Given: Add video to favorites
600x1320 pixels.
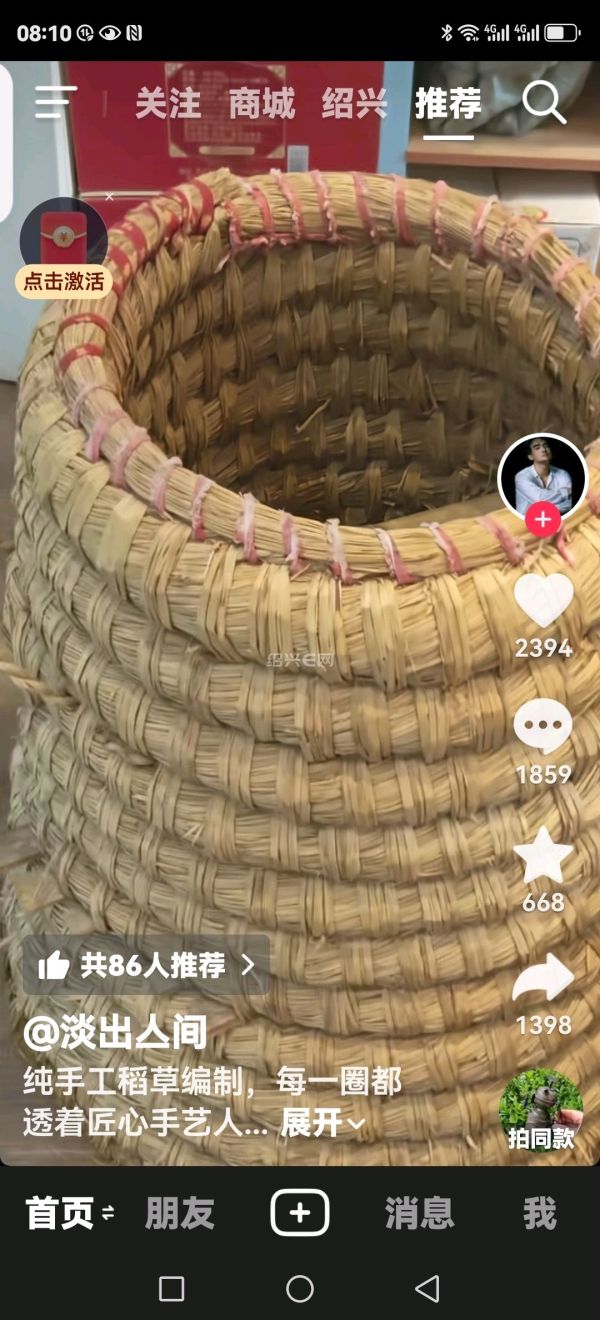Looking at the screenshot, I should (x=543, y=856).
